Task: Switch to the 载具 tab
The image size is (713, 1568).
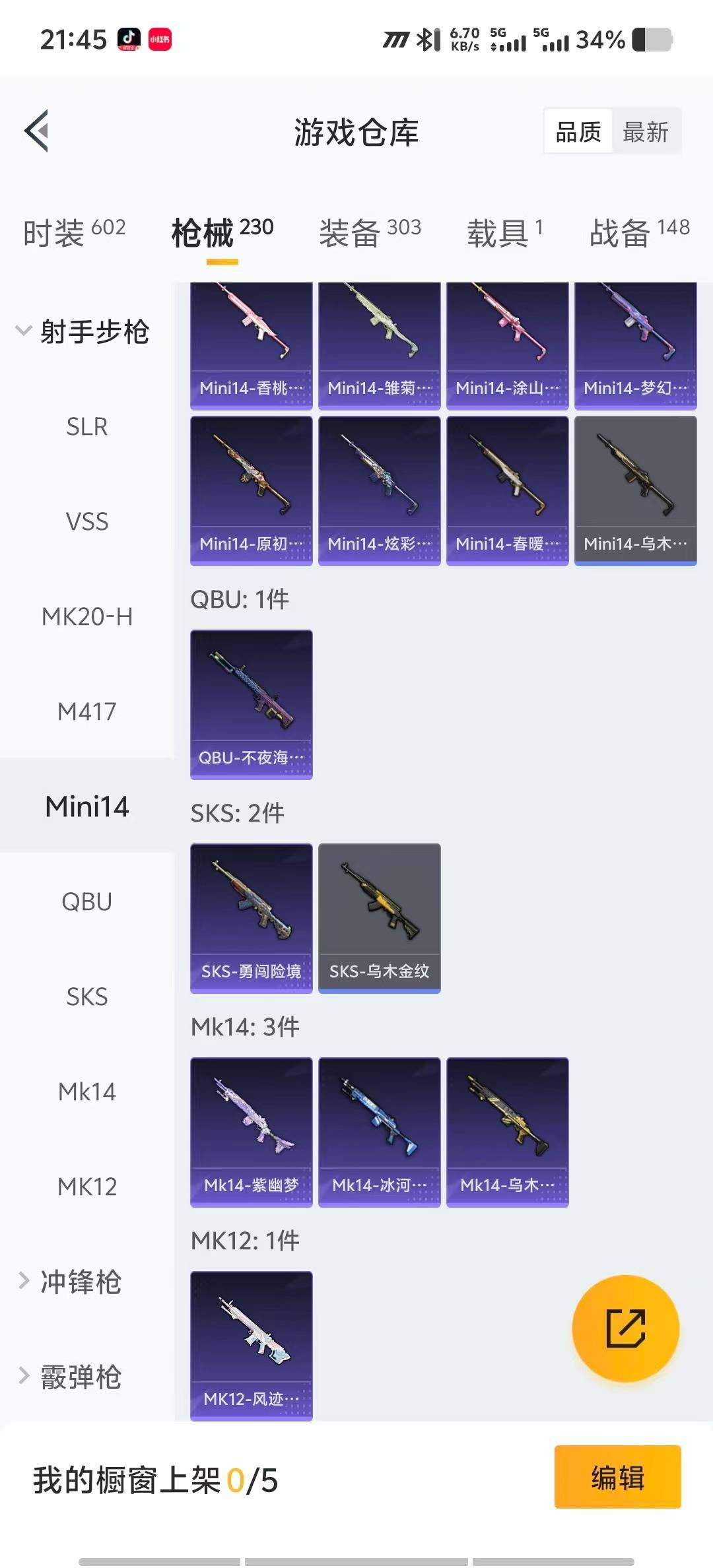Action: pyautogui.click(x=505, y=232)
